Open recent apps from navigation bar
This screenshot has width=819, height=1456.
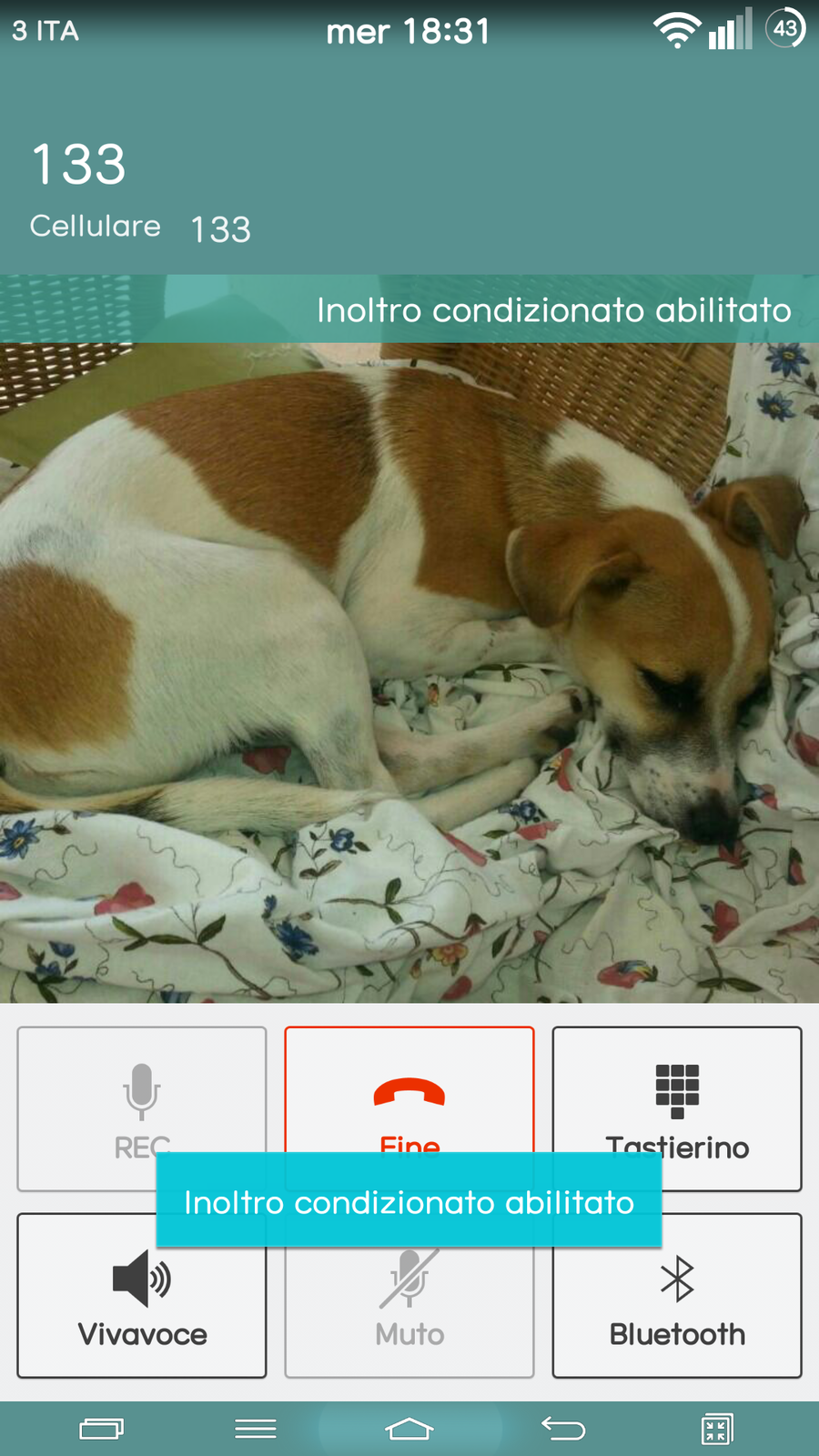(x=101, y=1429)
